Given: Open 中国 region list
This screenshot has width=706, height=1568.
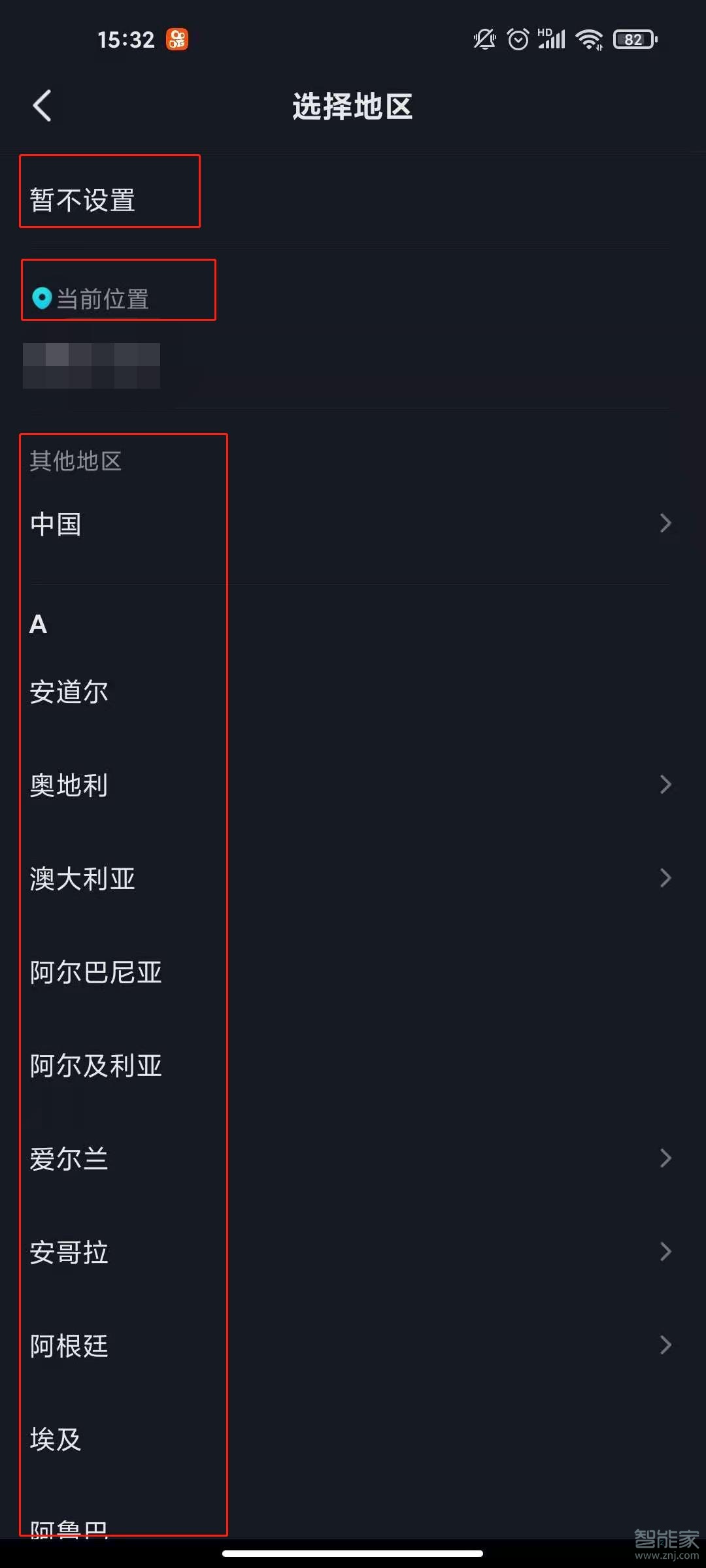Looking at the screenshot, I should (353, 524).
